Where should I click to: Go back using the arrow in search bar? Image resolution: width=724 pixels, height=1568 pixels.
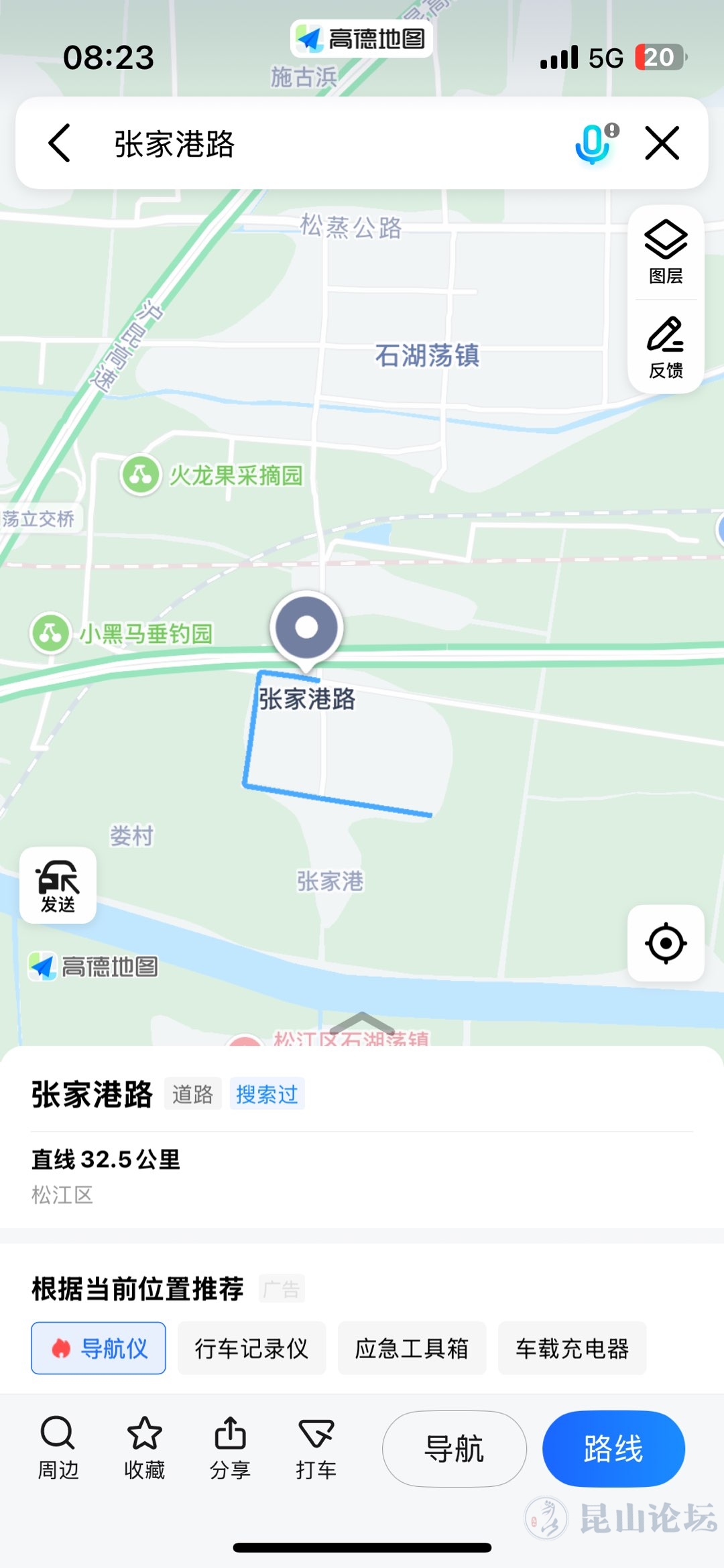(60, 143)
